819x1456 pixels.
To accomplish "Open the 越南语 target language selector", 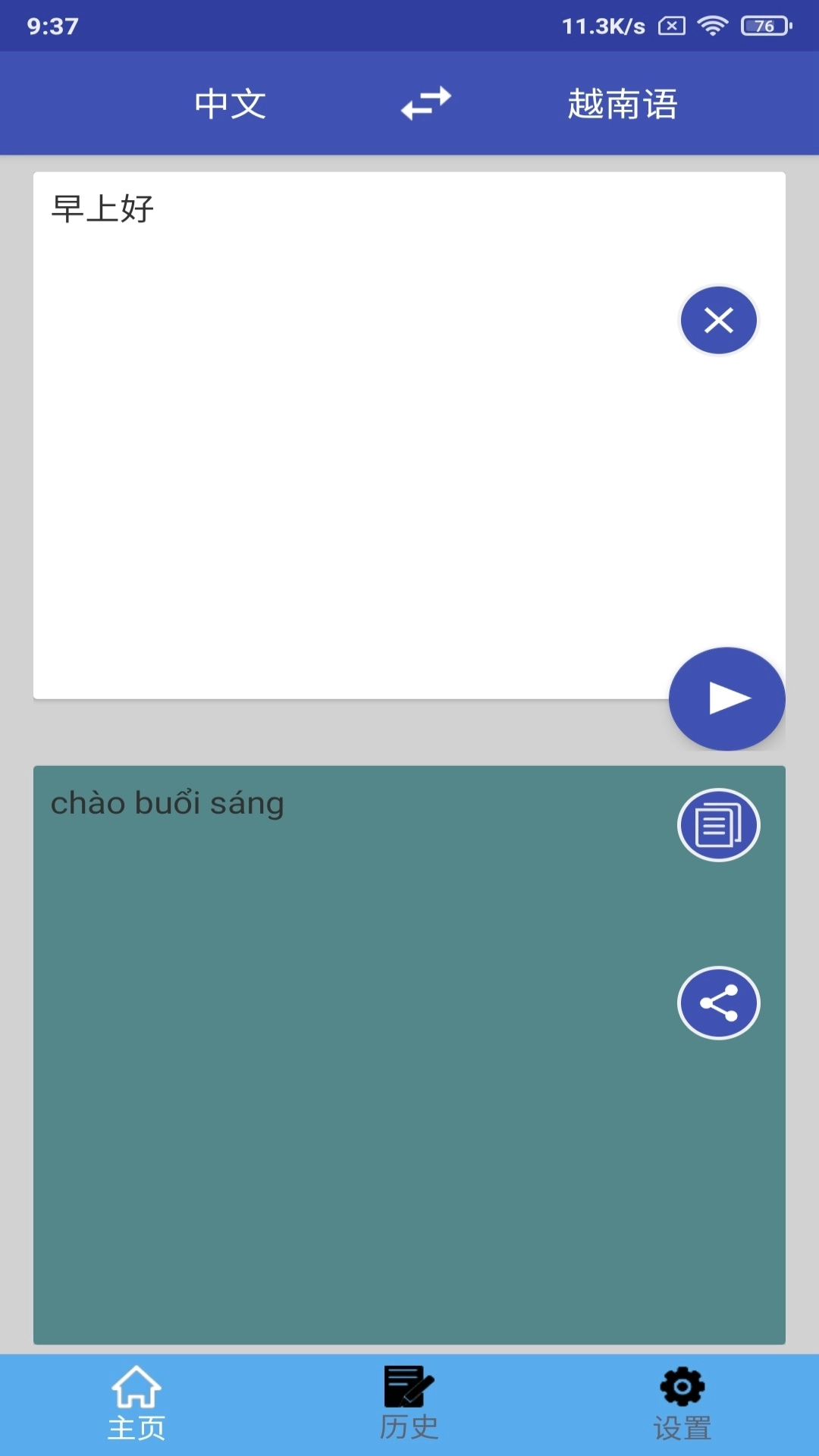I will (x=622, y=104).
